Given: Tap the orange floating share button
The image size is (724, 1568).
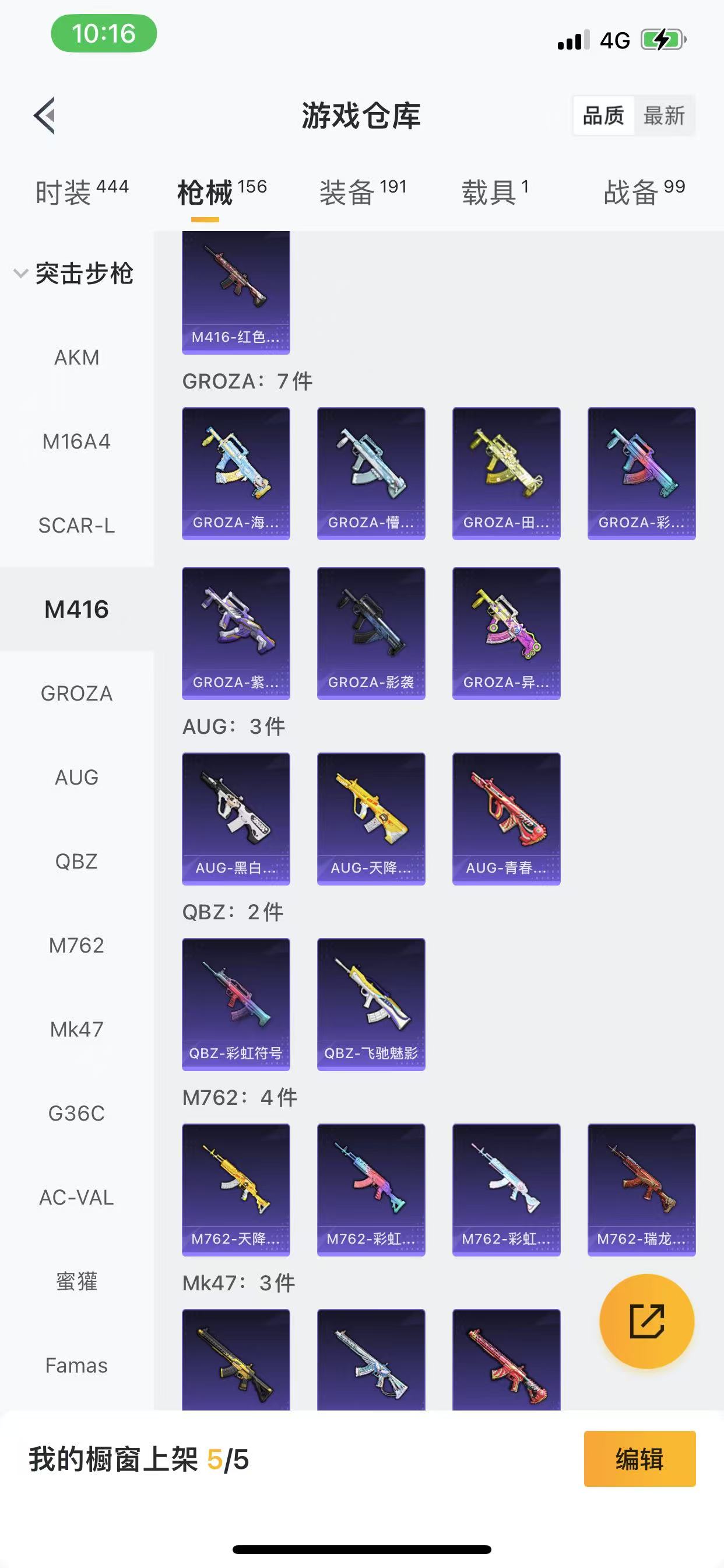Looking at the screenshot, I should (x=646, y=1321).
